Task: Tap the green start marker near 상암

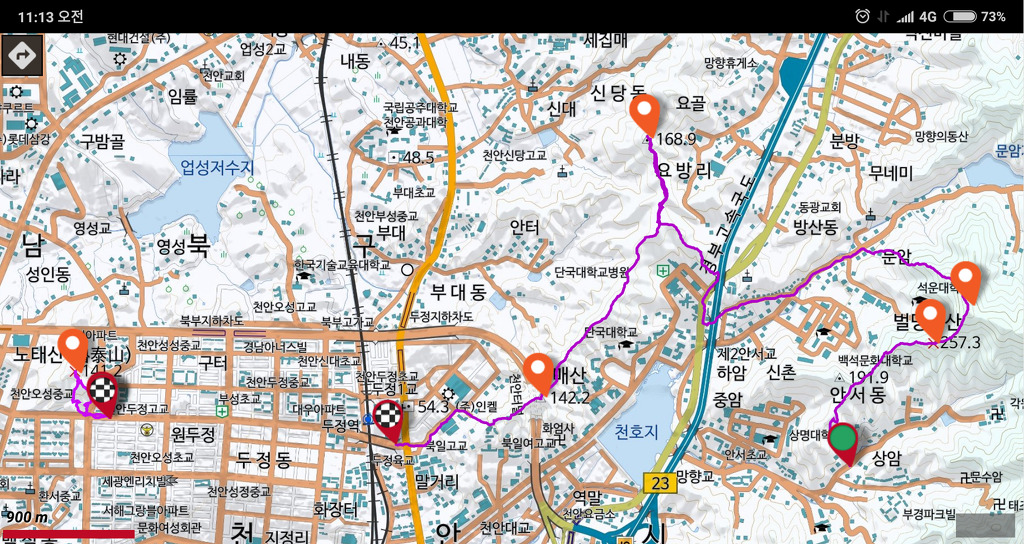Action: (844, 439)
